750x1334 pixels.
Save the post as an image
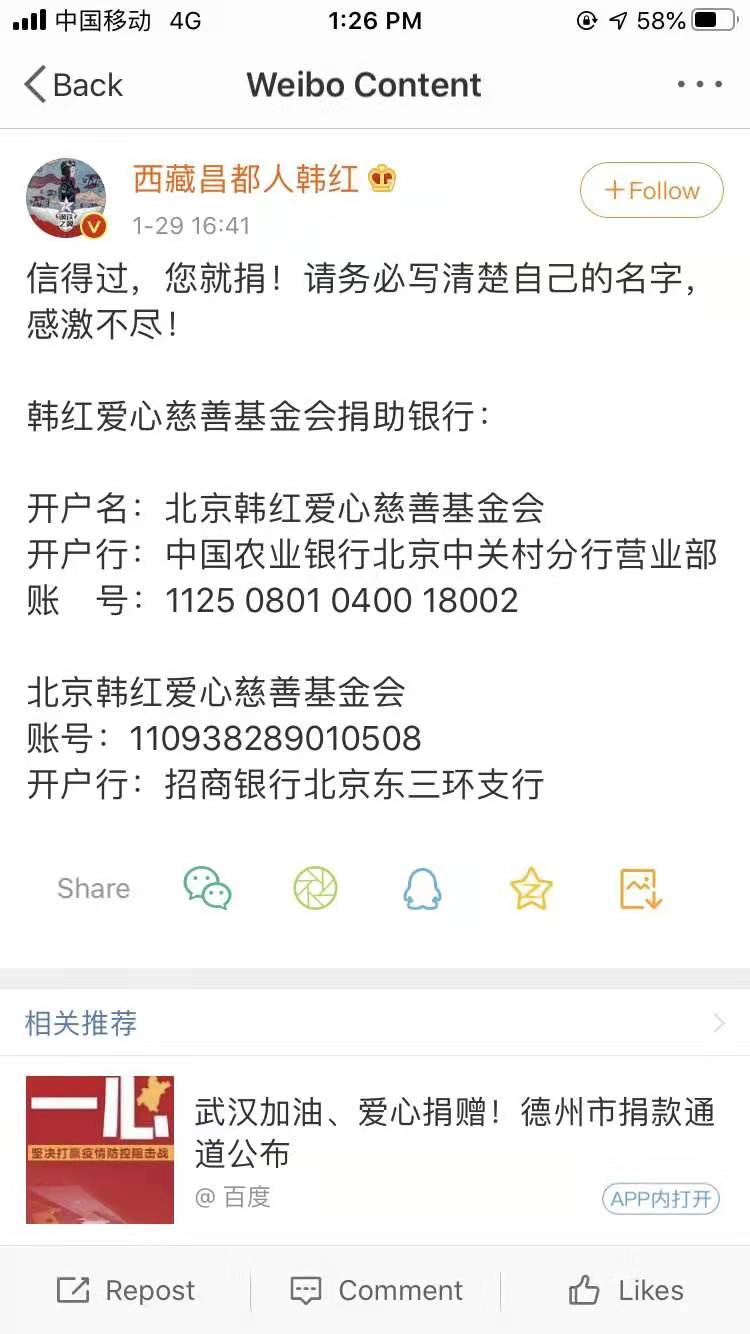(x=640, y=888)
